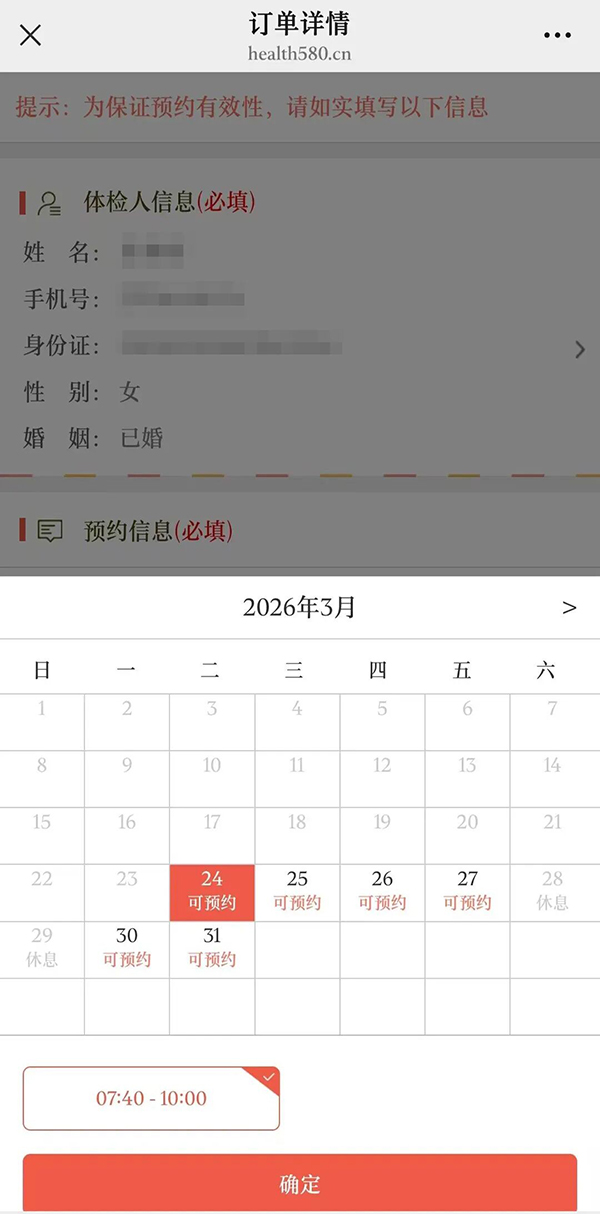600x1214 pixels.
Task: Select March 24 on the calendar
Action: [212, 892]
